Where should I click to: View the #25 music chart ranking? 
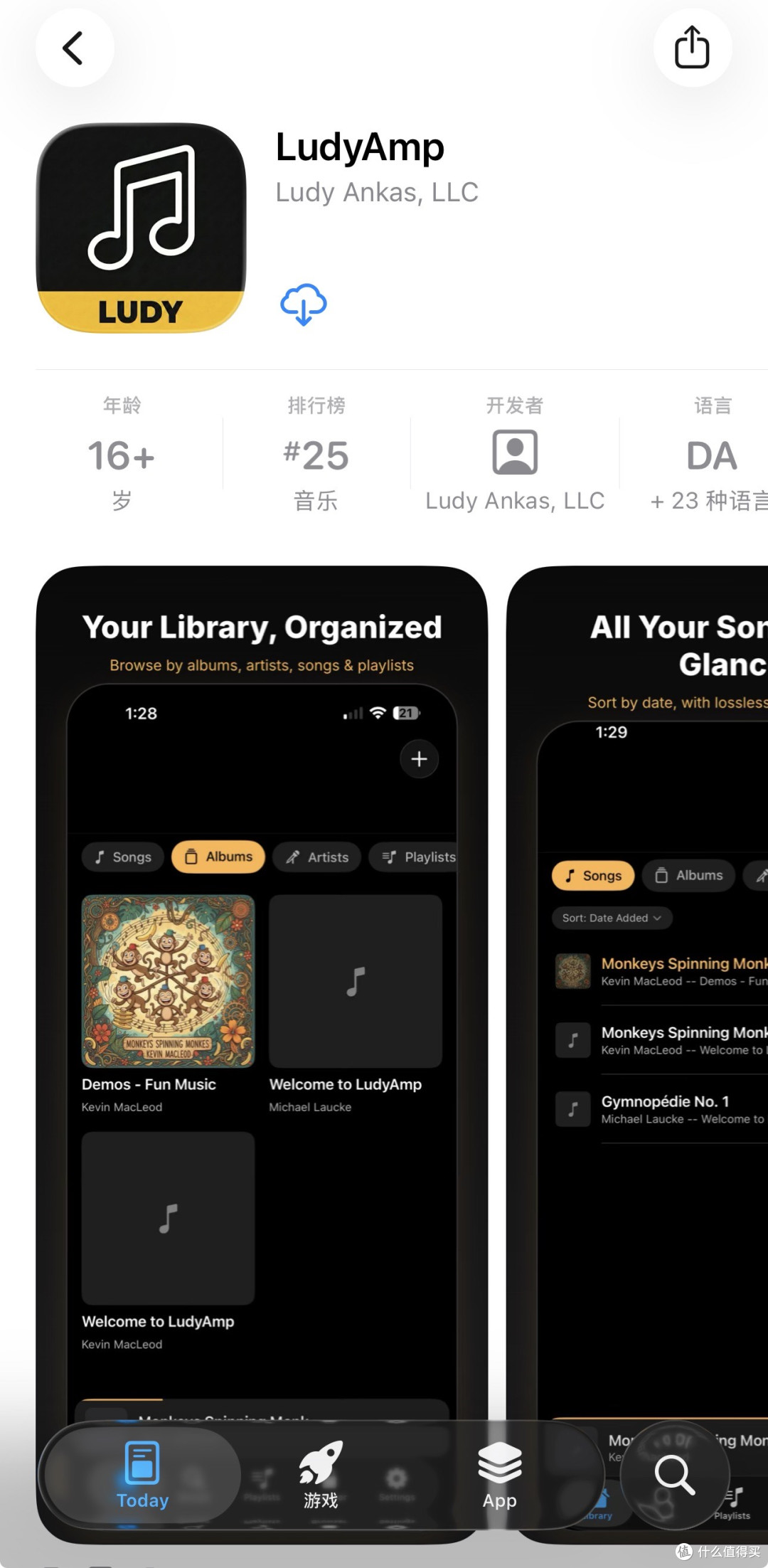pos(316,454)
